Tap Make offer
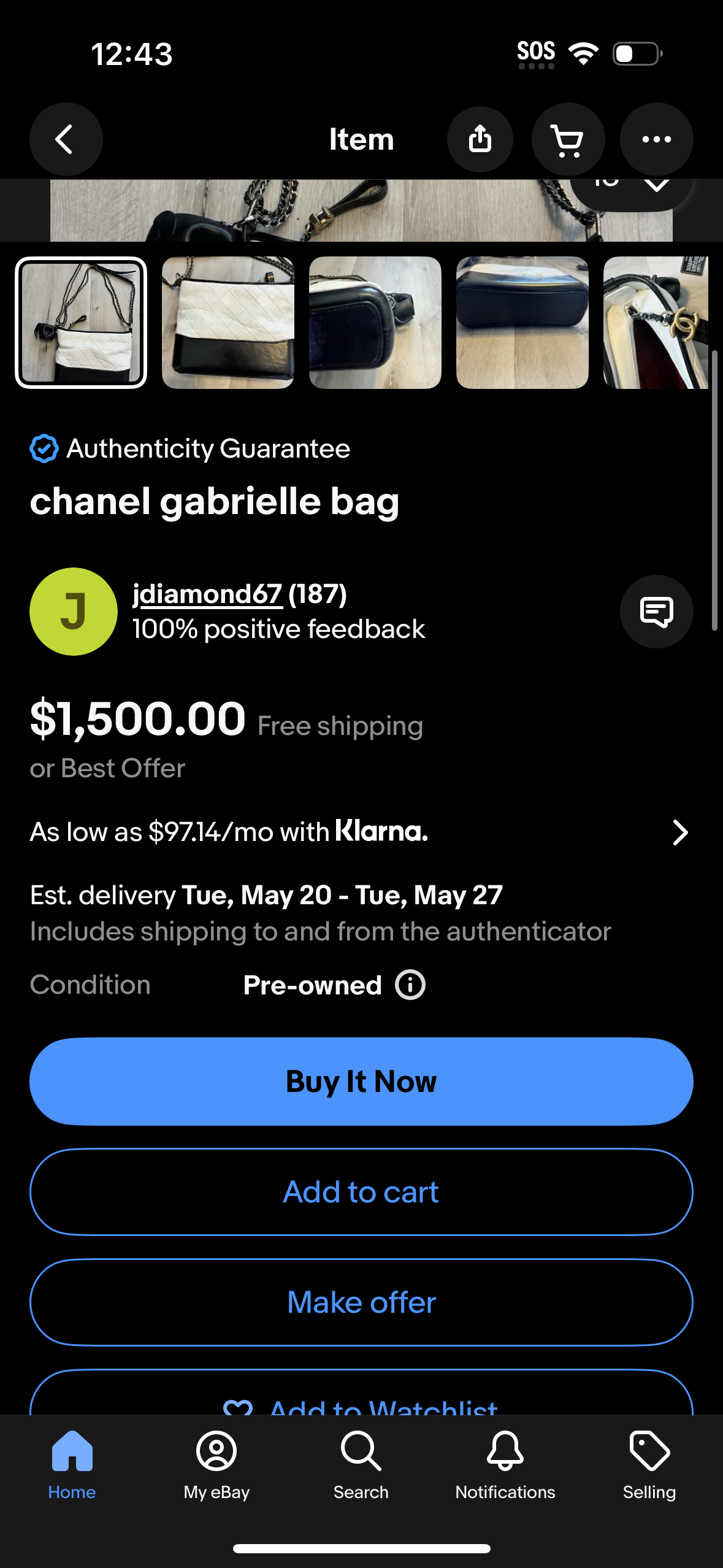Image resolution: width=723 pixels, height=1568 pixels. click(x=361, y=1302)
